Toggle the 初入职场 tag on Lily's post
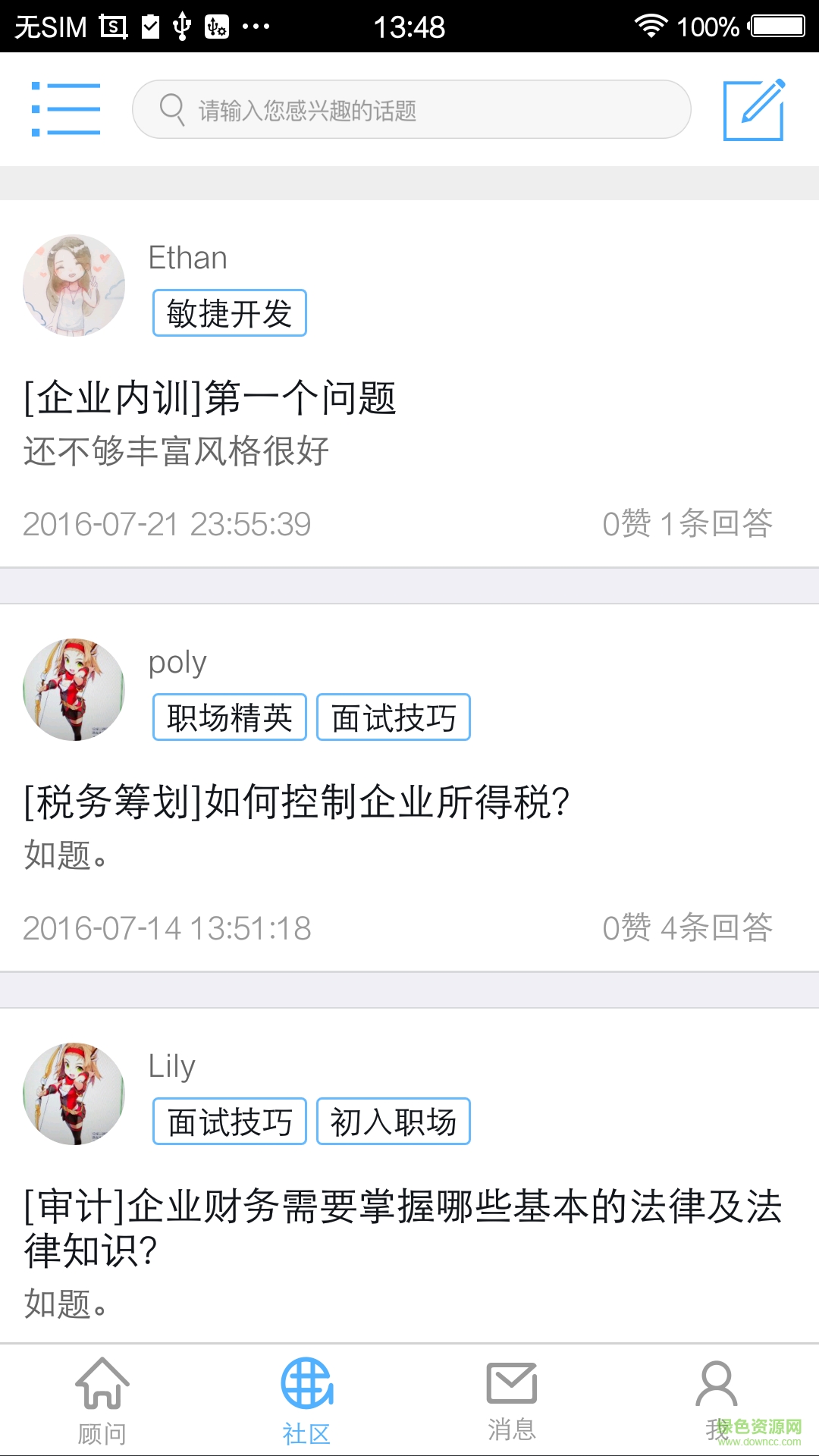The image size is (819, 1456). point(394,1122)
